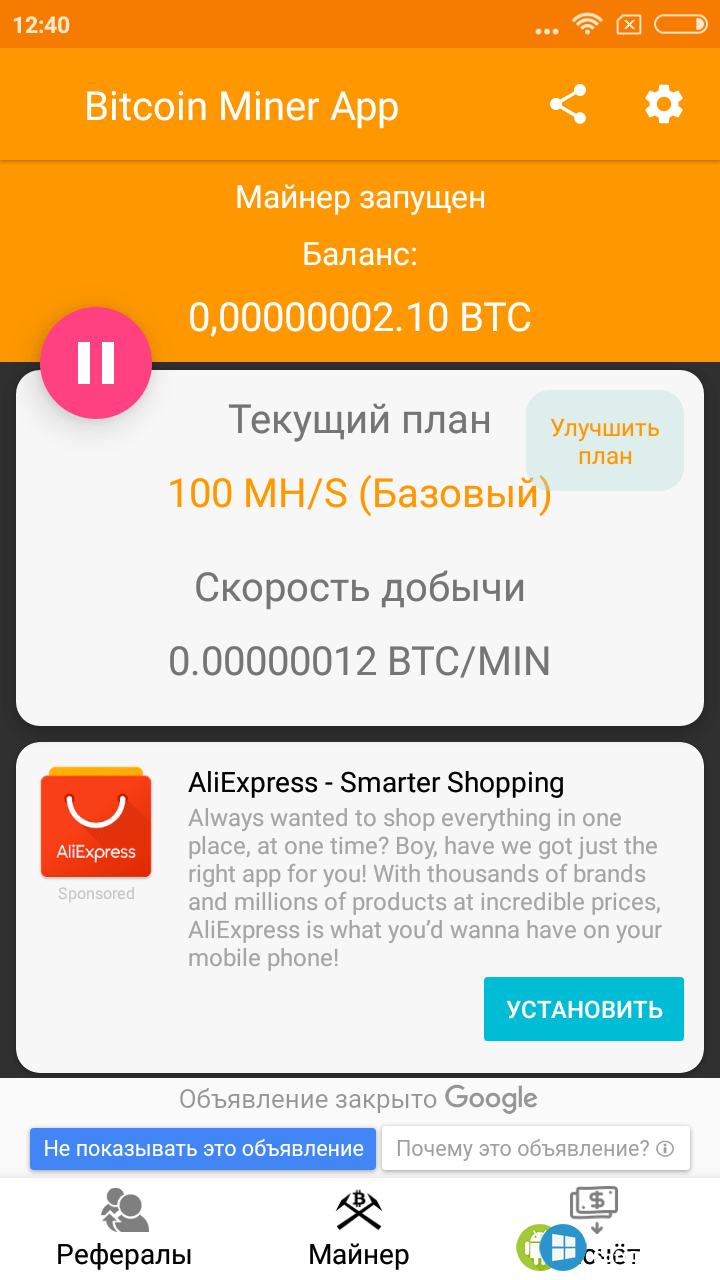Select Не показывать это объявление

(203, 1149)
